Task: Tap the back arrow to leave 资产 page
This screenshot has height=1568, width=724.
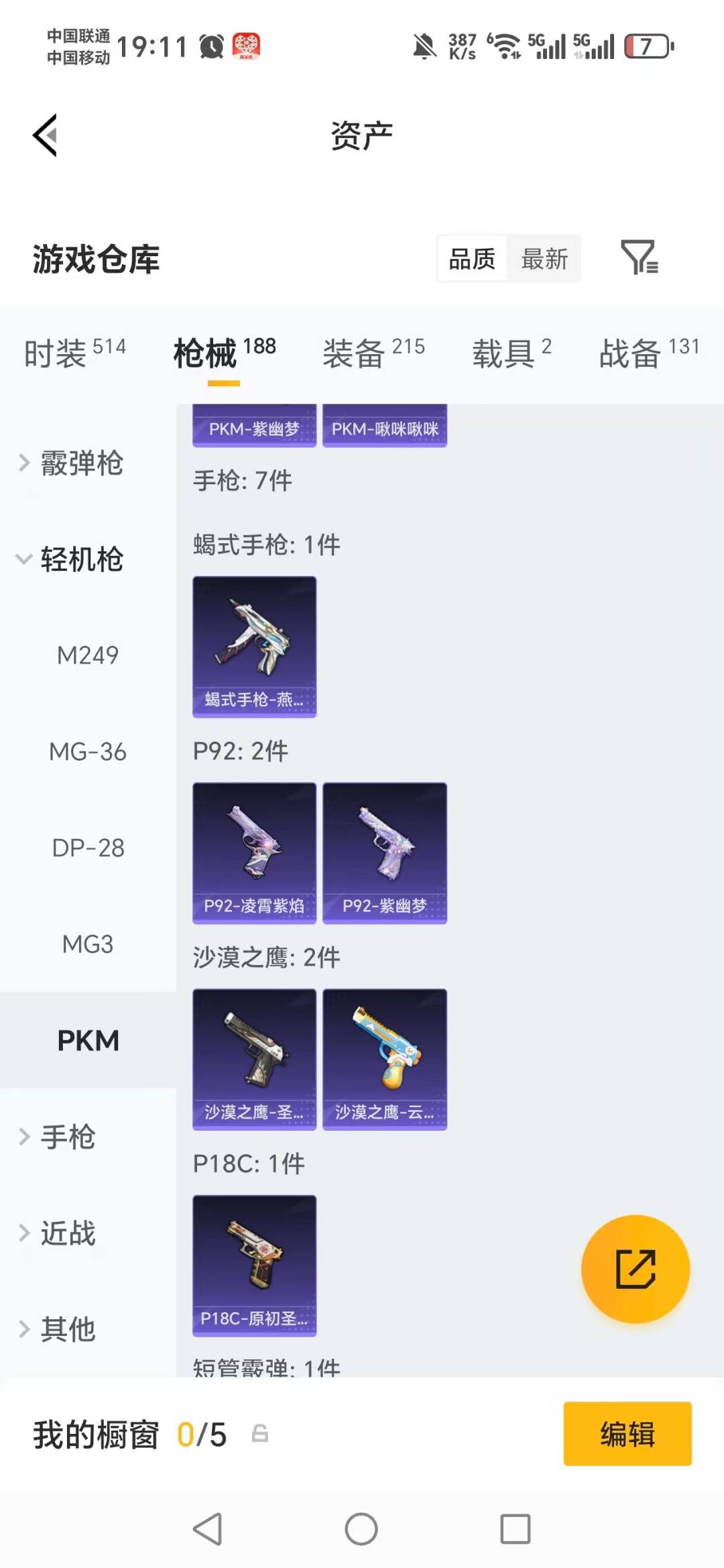Action: tap(45, 134)
